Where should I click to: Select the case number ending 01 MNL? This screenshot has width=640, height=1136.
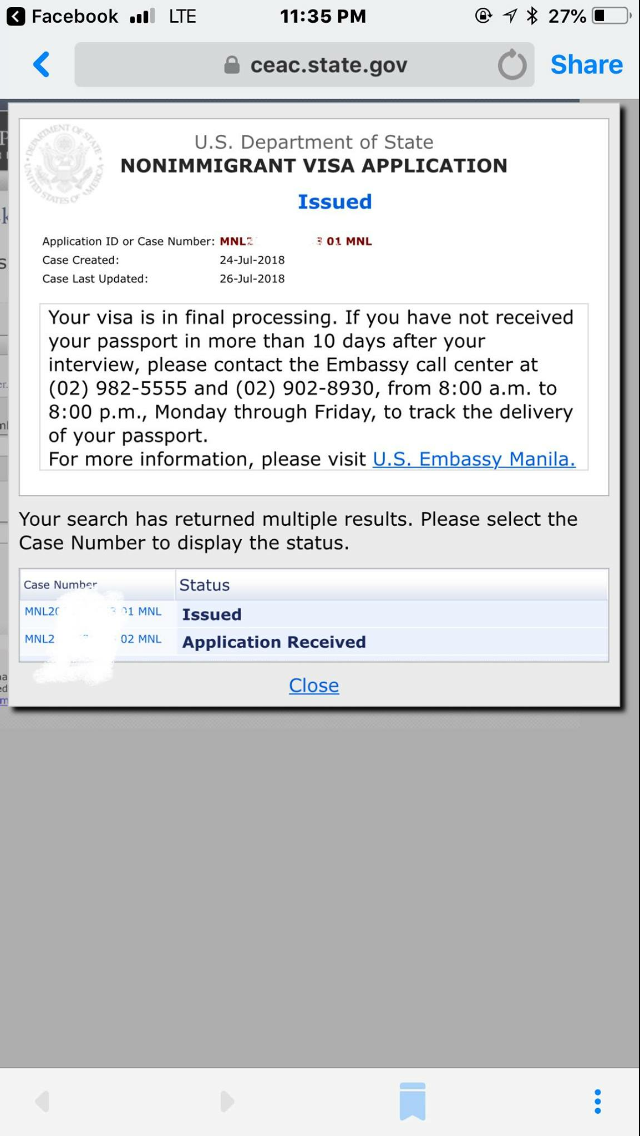click(x=93, y=611)
